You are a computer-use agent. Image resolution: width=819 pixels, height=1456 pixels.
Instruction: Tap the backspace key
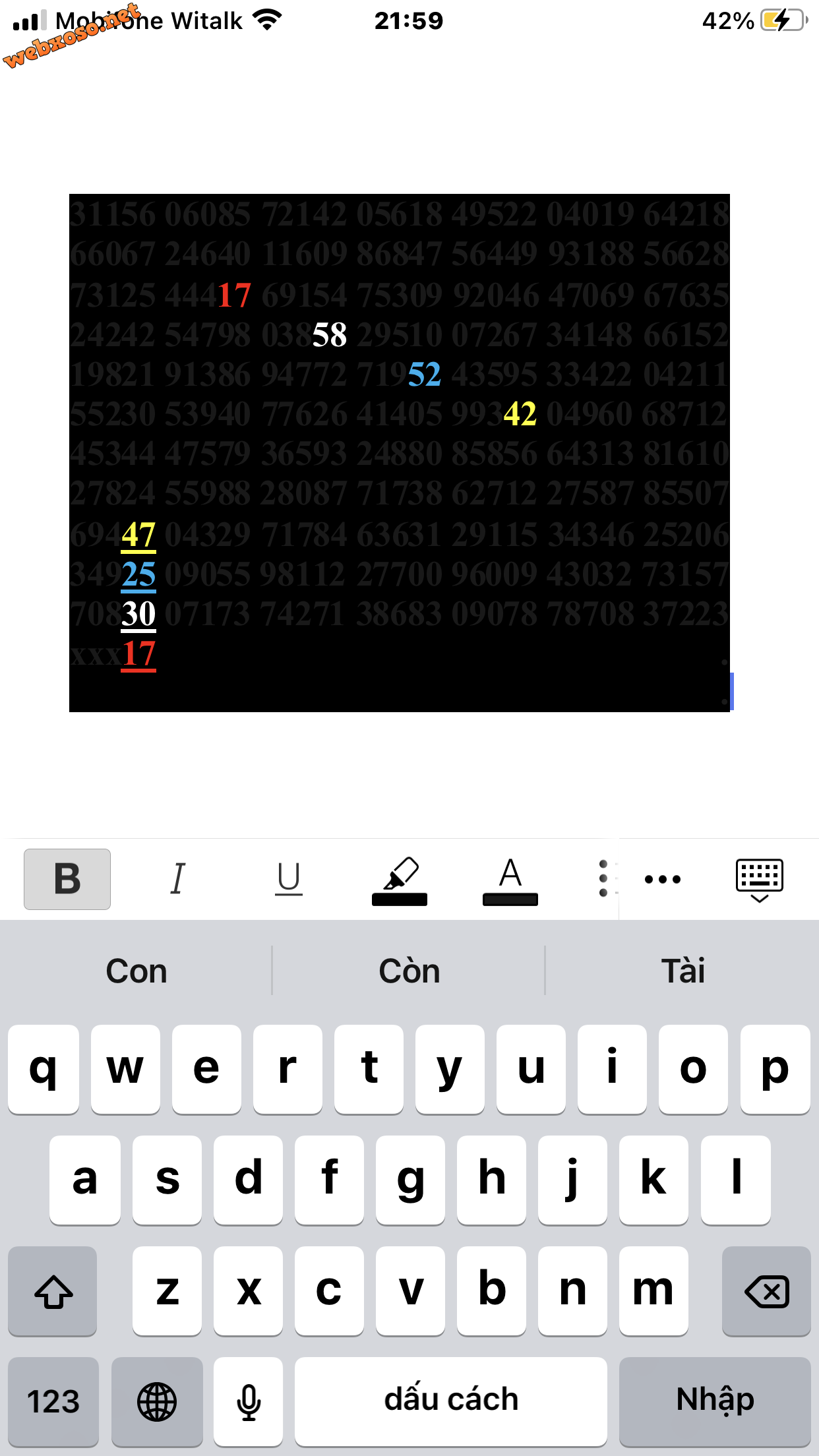click(766, 1291)
